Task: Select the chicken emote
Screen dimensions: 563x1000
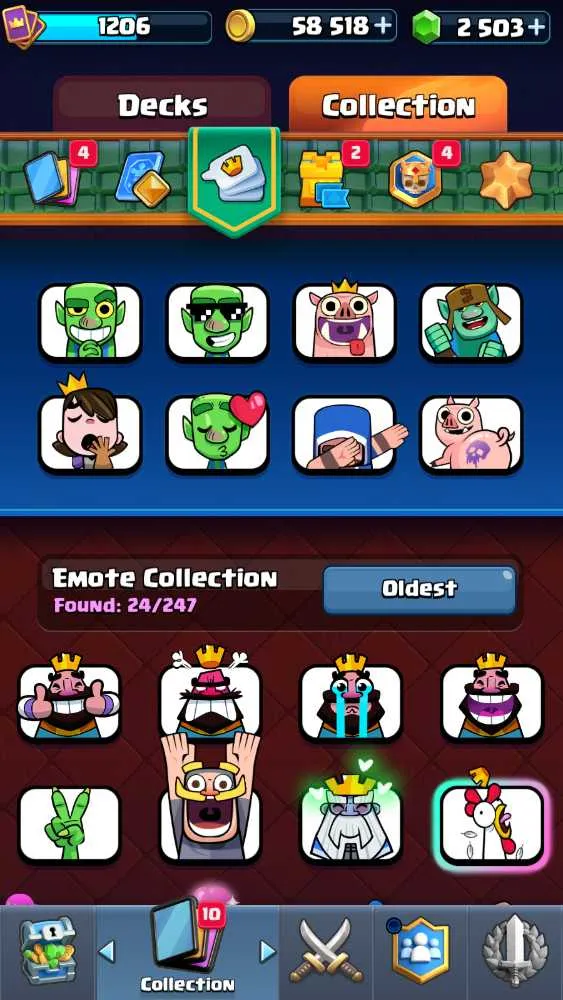Action: [x=492, y=821]
